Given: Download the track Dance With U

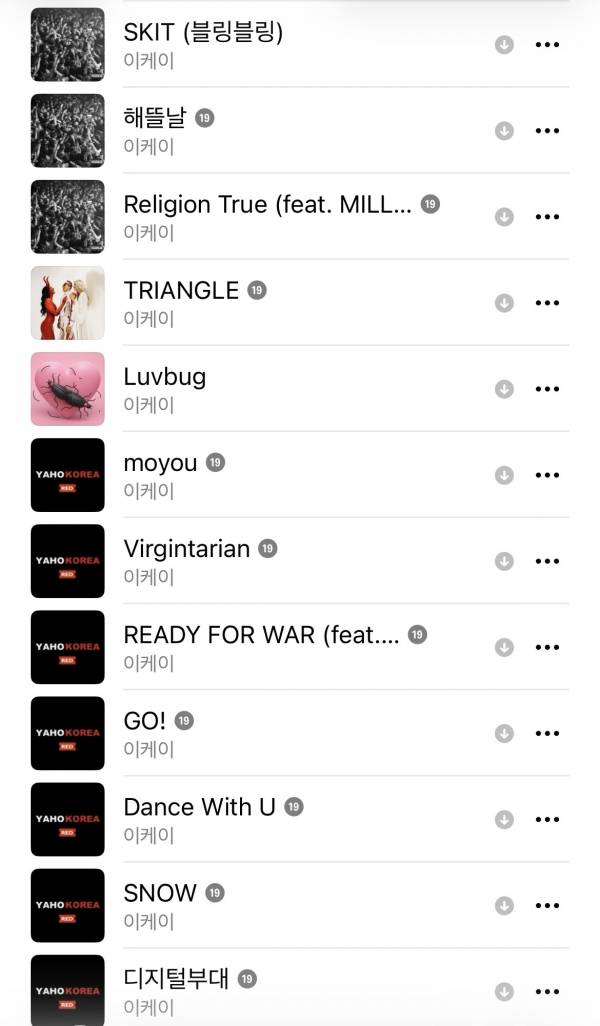Looking at the screenshot, I should click(x=505, y=819).
